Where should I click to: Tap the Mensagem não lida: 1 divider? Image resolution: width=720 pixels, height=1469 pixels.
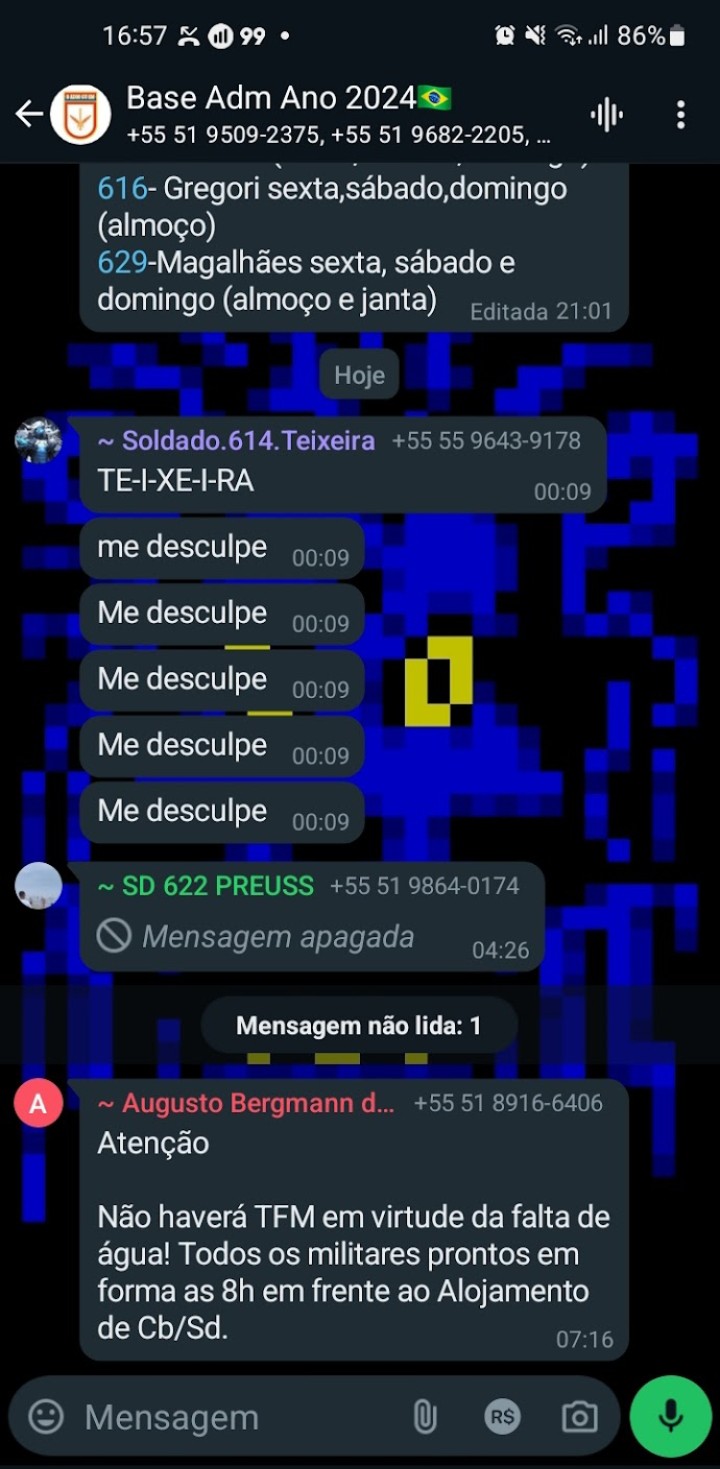coord(359,1023)
